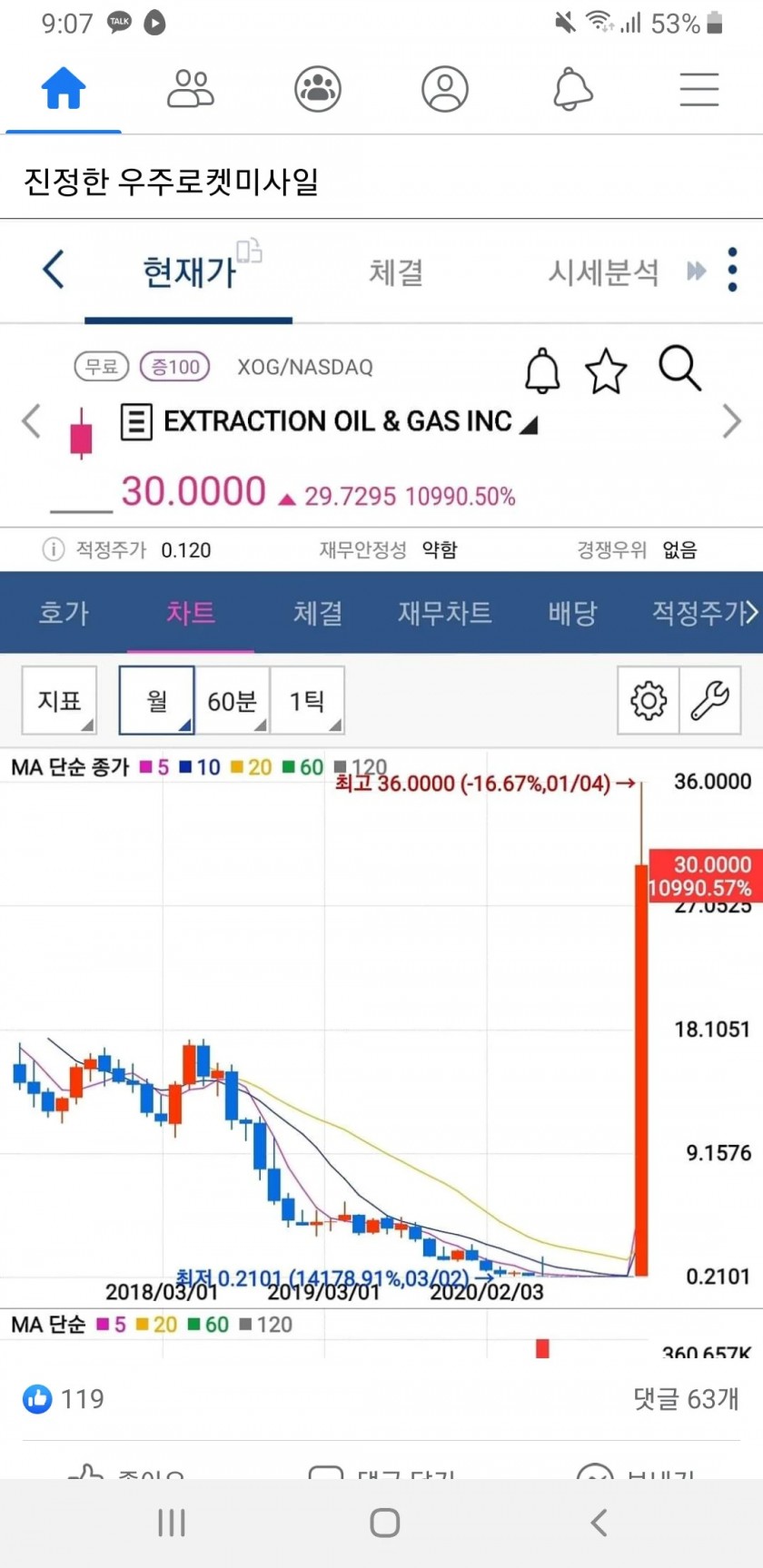Screen dimensions: 763x1568
Task: Open chart tools with the wrench icon
Action: (709, 700)
